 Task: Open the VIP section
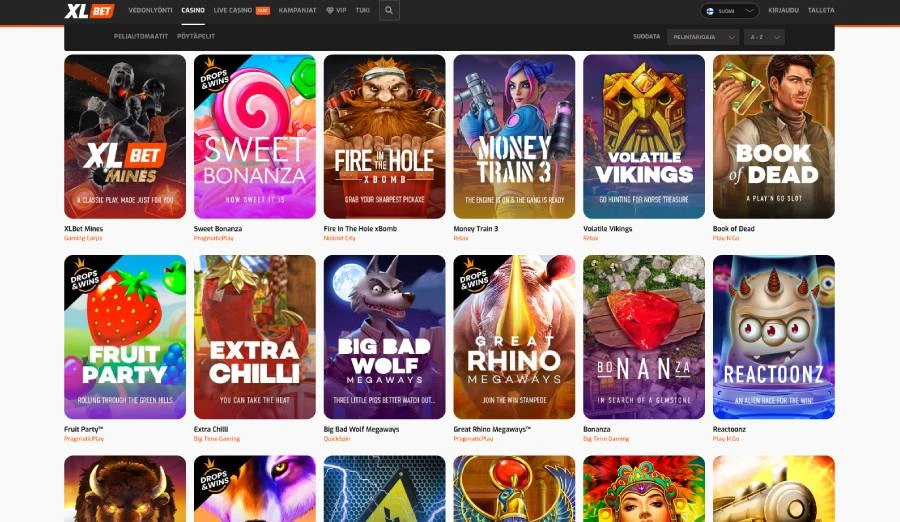tap(335, 10)
